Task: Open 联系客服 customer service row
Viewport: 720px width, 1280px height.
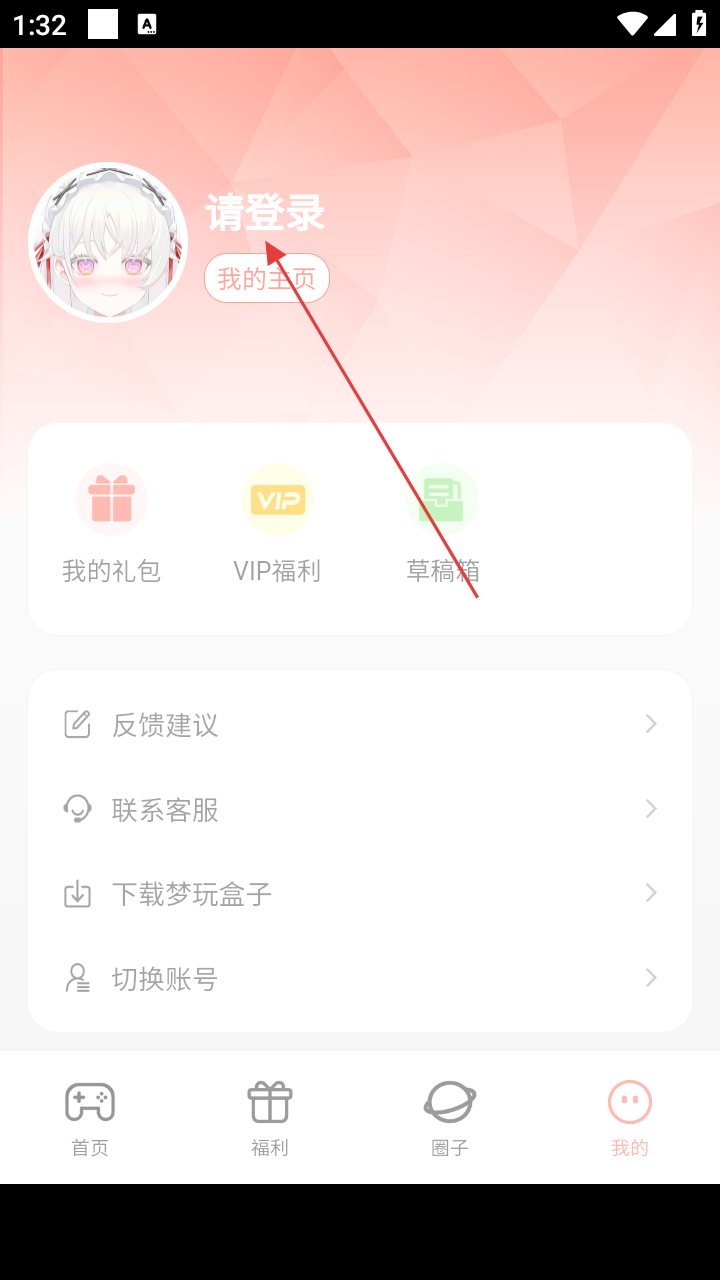Action: pyautogui.click(x=360, y=809)
